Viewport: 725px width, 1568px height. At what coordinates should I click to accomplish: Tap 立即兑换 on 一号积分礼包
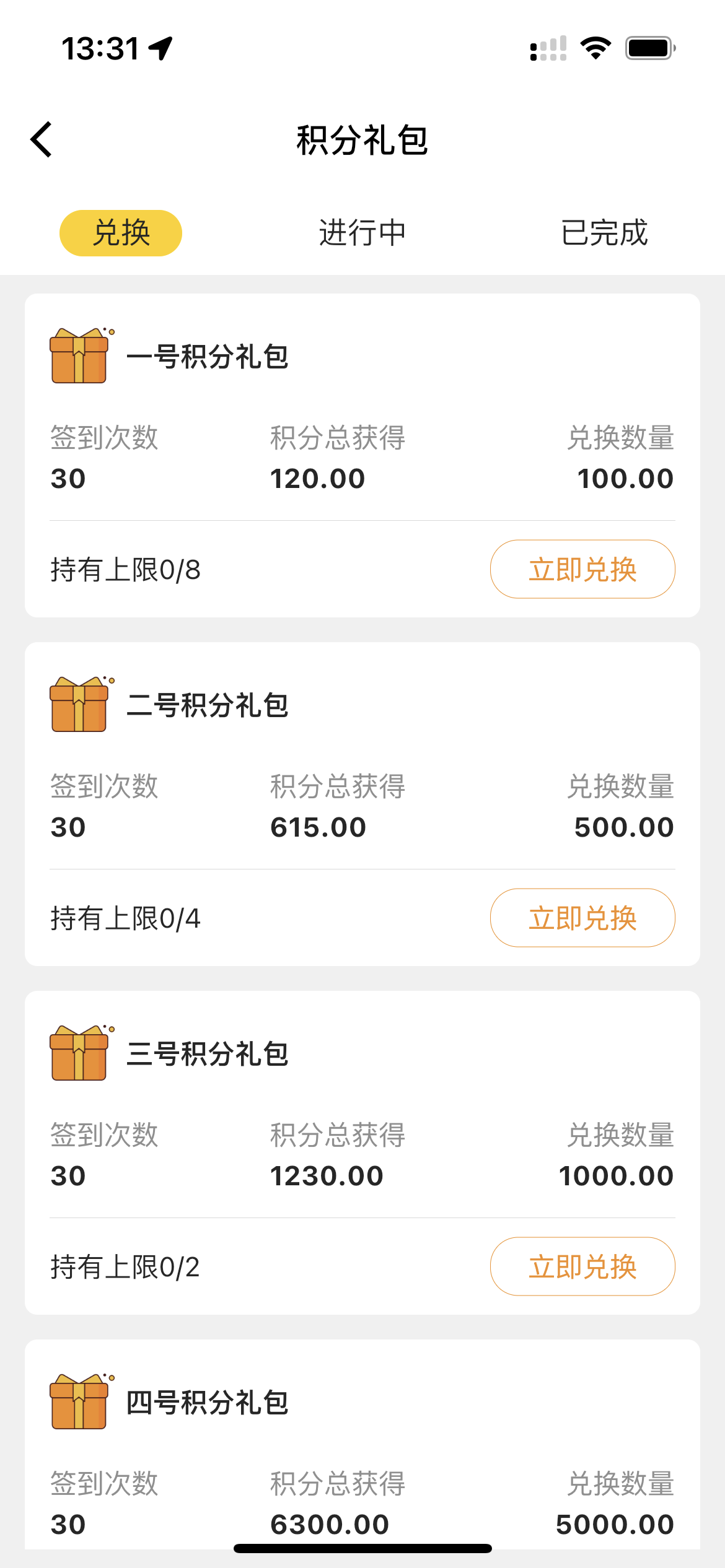coord(582,568)
